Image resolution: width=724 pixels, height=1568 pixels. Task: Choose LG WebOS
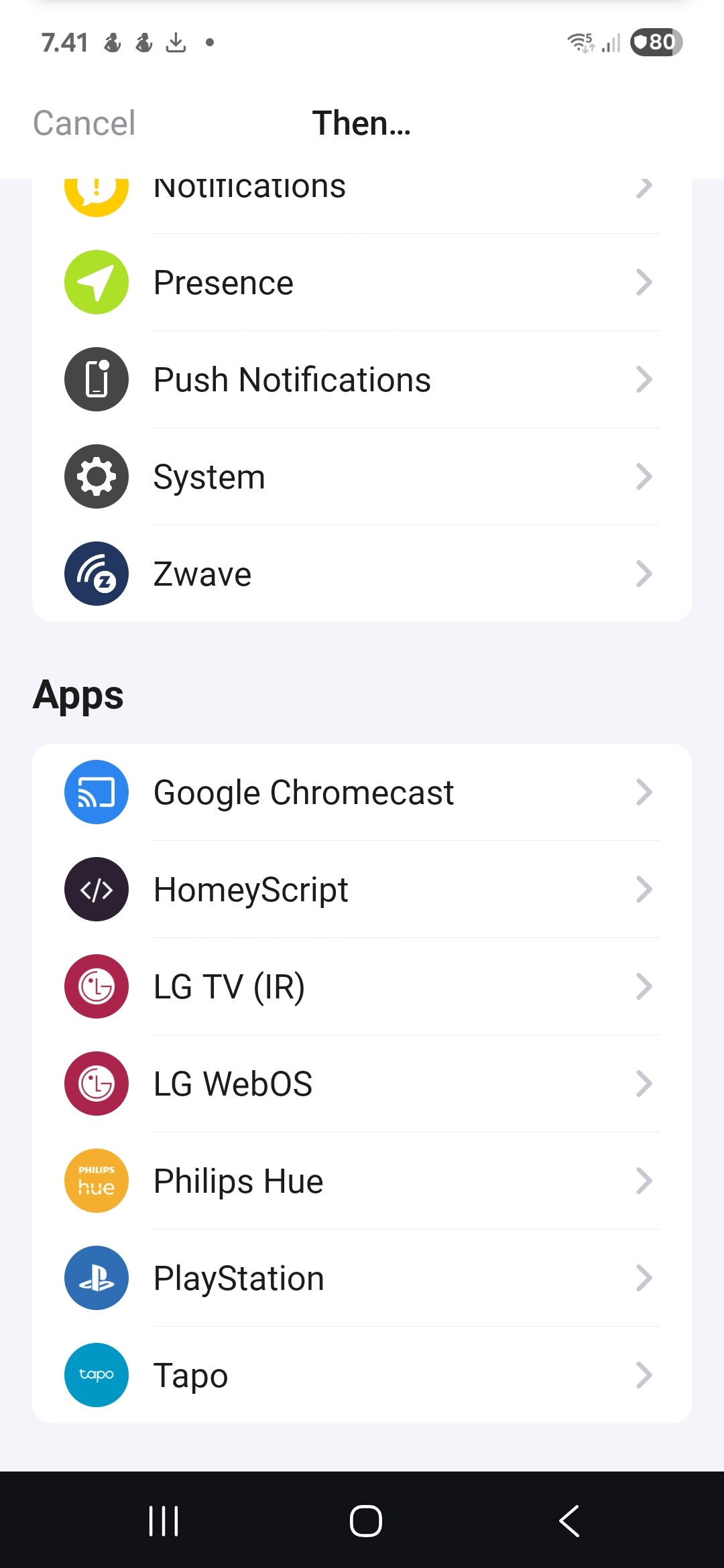(x=361, y=1084)
